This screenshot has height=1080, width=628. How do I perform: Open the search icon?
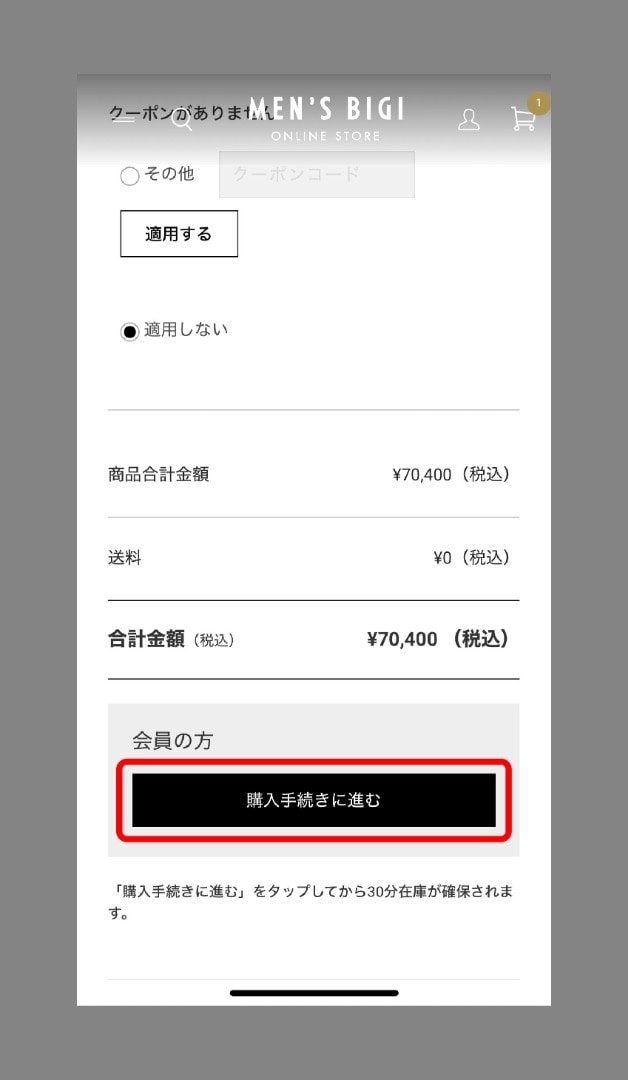[x=182, y=122]
